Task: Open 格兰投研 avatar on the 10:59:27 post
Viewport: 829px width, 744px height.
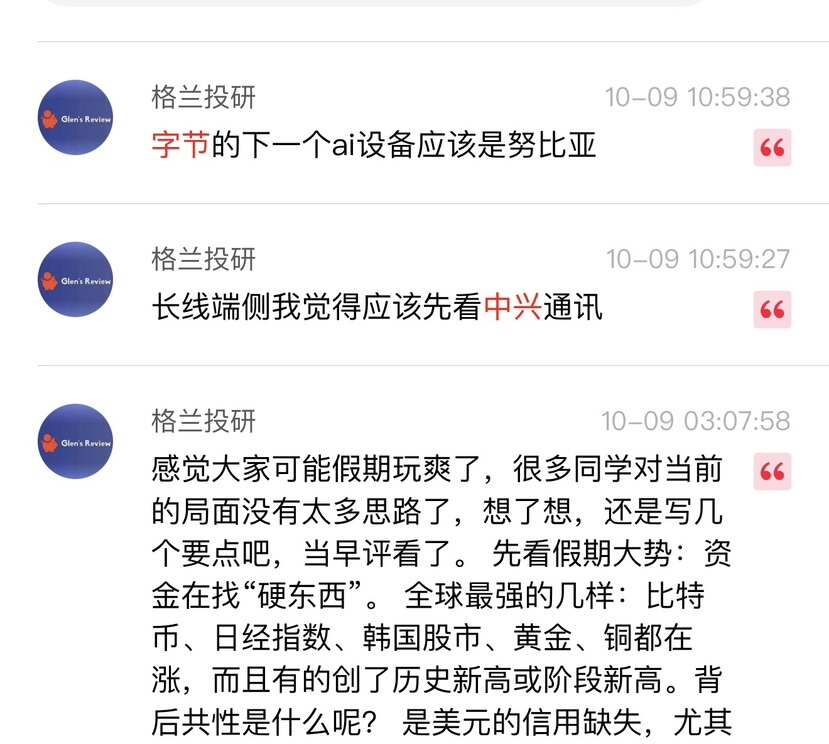Action: 75,279
